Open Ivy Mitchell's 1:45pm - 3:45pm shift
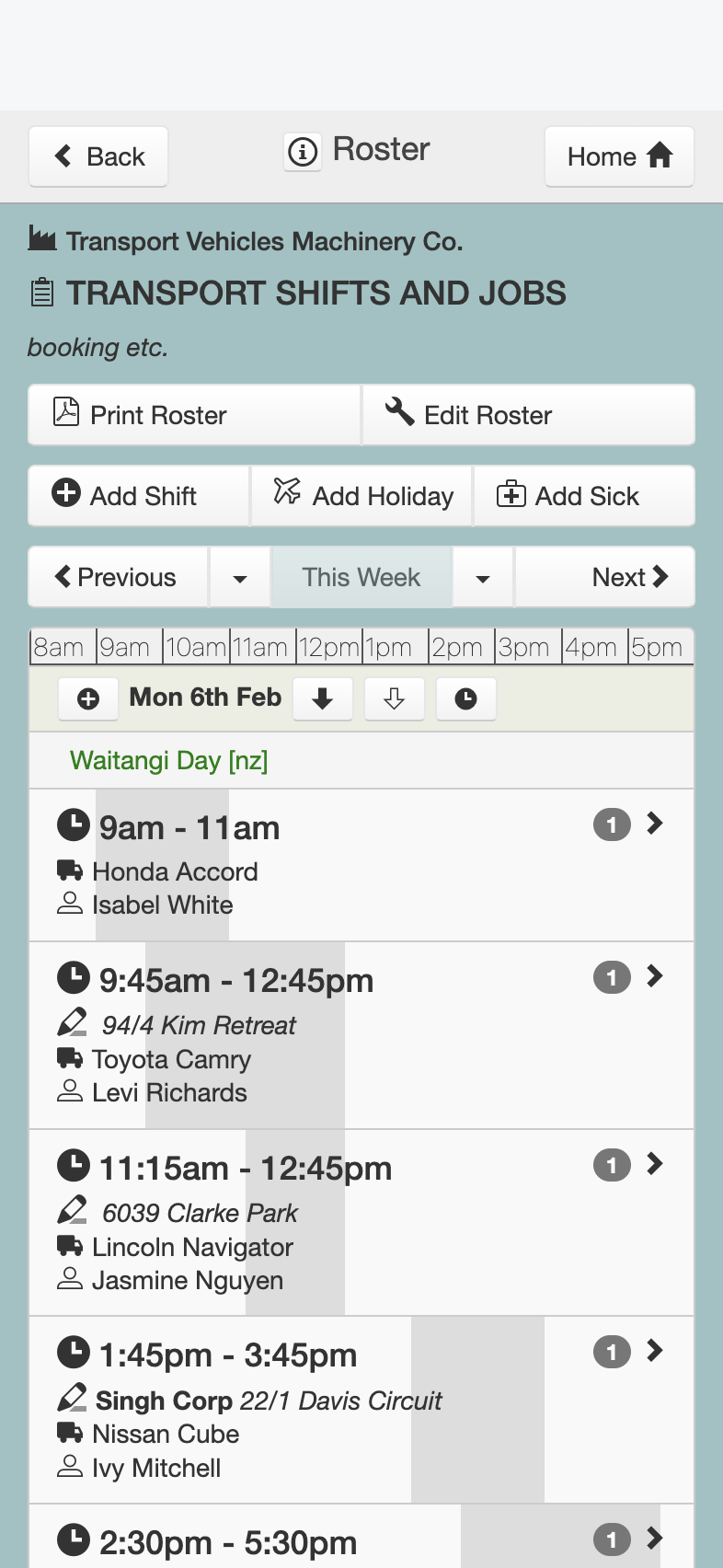Screen dimensions: 723x1568 361,1410
